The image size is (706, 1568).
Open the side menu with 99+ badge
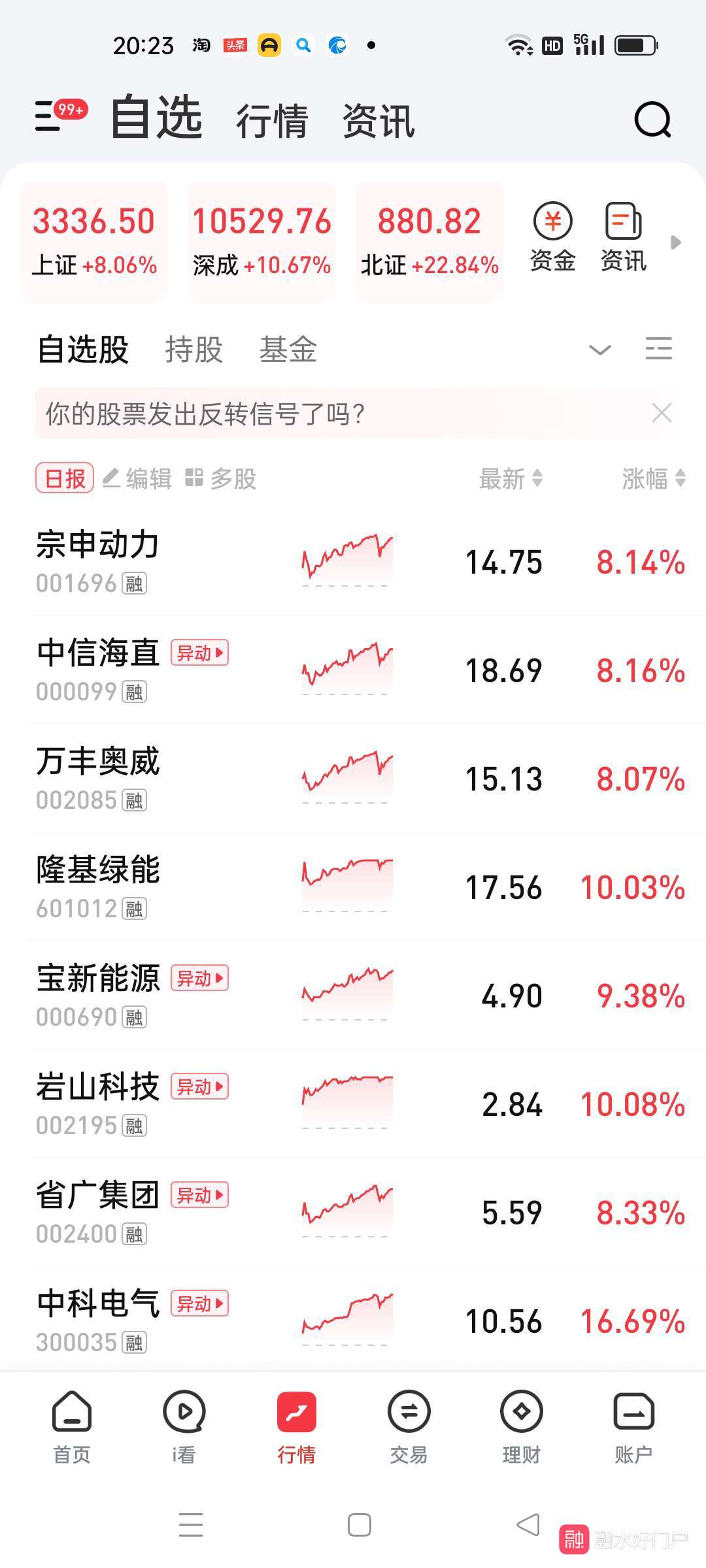point(59,116)
